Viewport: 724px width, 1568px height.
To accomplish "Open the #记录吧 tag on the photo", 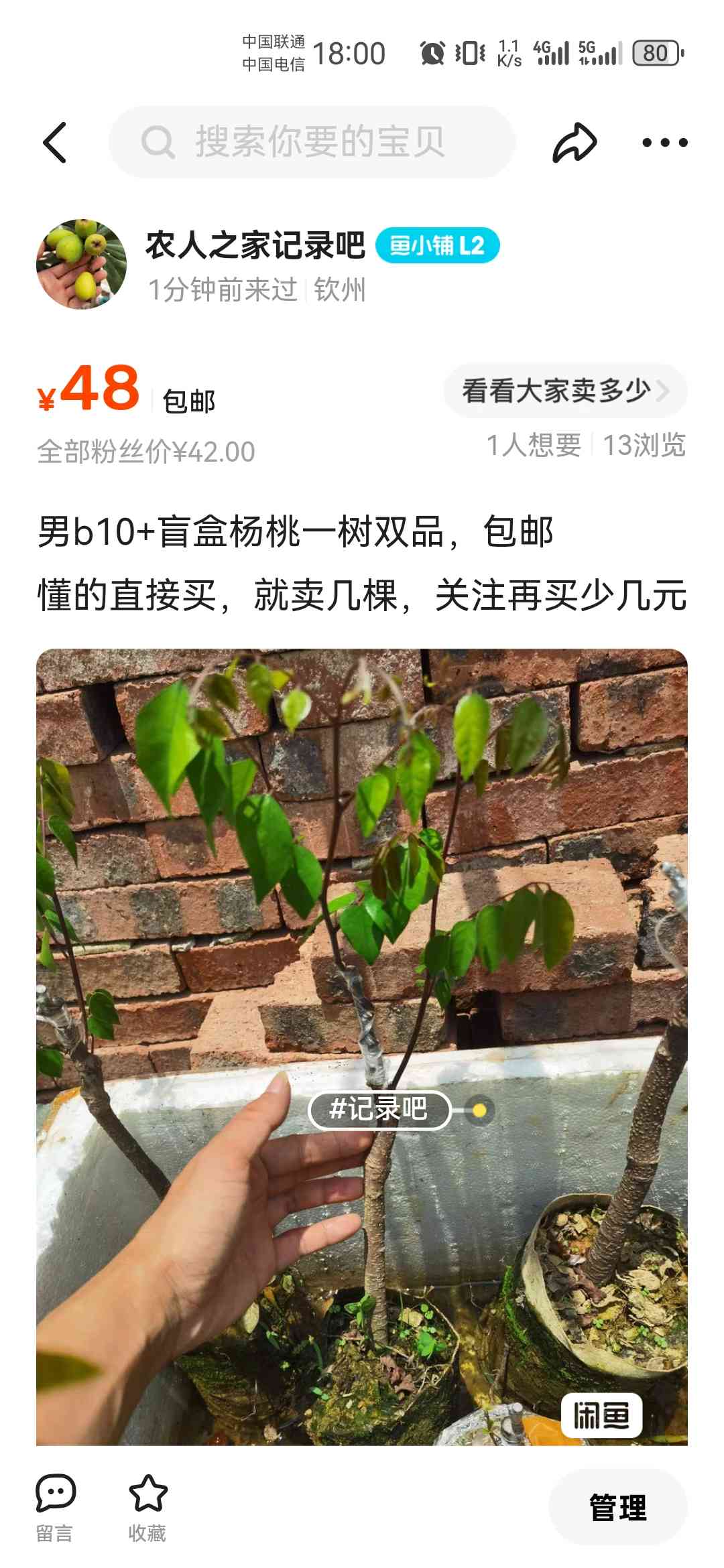I will click(379, 1110).
